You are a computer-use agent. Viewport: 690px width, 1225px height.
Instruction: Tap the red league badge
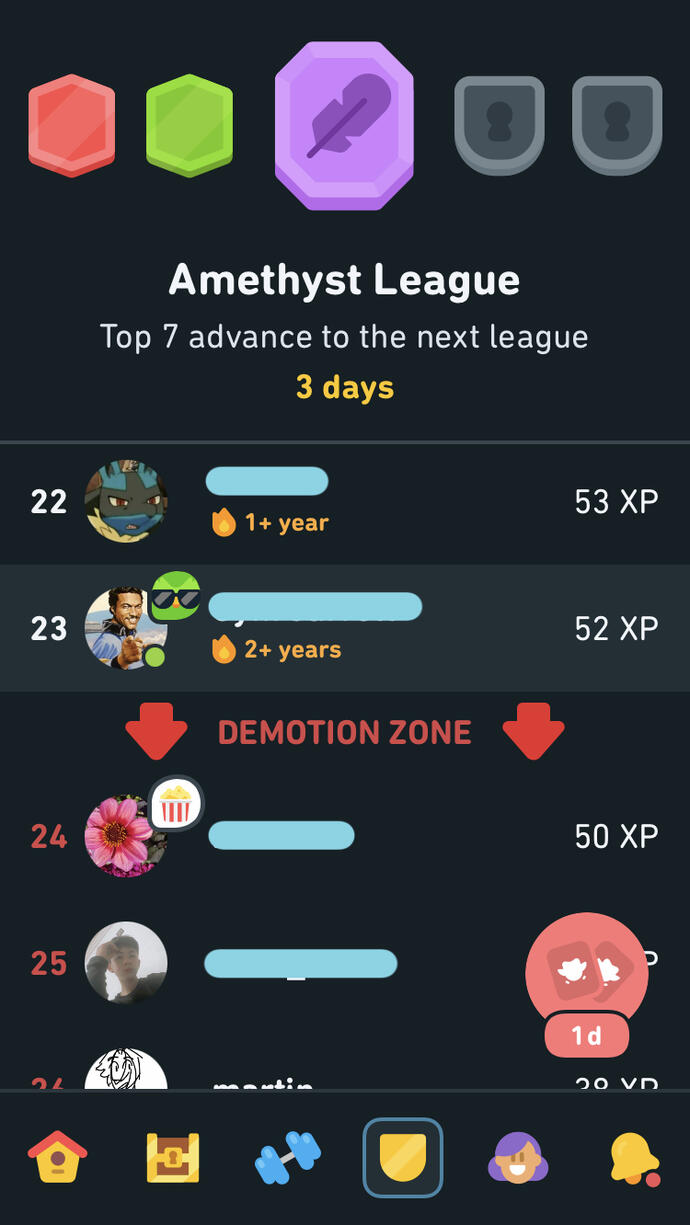click(x=72, y=125)
